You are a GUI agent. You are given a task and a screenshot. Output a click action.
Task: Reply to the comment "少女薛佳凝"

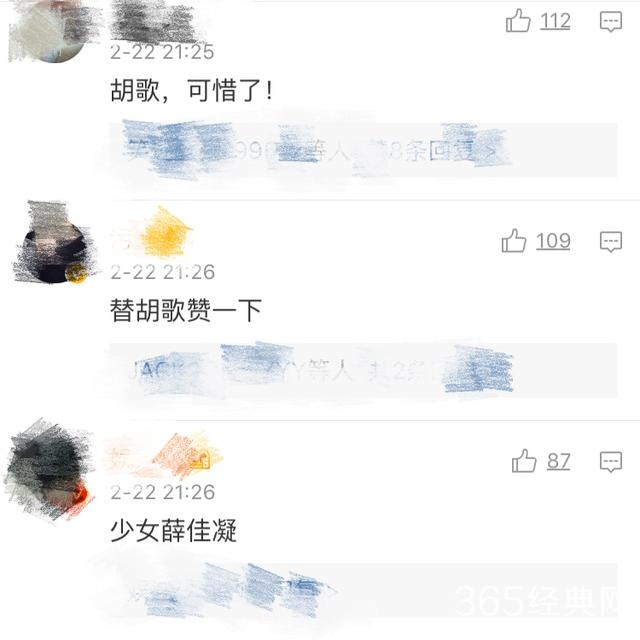click(x=611, y=461)
